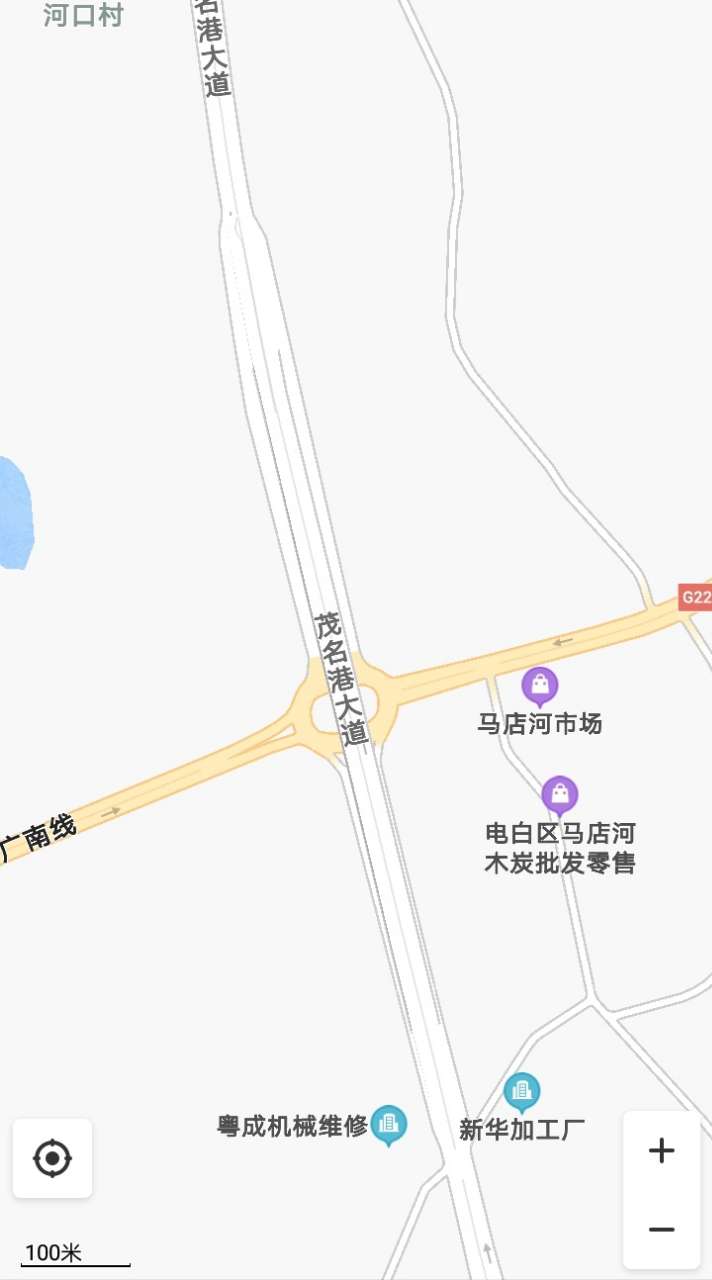Screen dimensions: 712x1280
Task: Open the 粤成机械维修 place marker
Action: tap(389, 1124)
